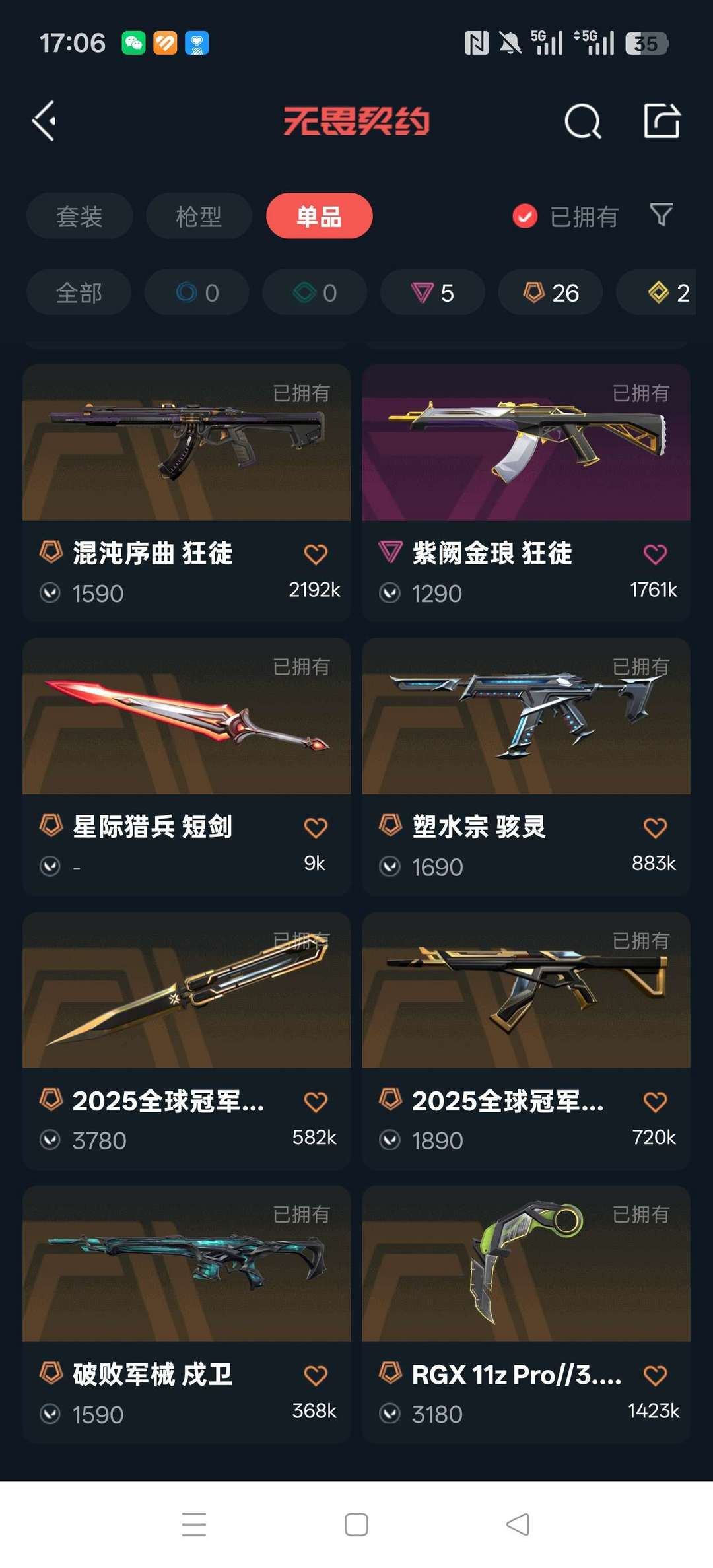Uncheck the 已拥有 owned filter
Viewport: 713px width, 1568px height.
(x=524, y=215)
